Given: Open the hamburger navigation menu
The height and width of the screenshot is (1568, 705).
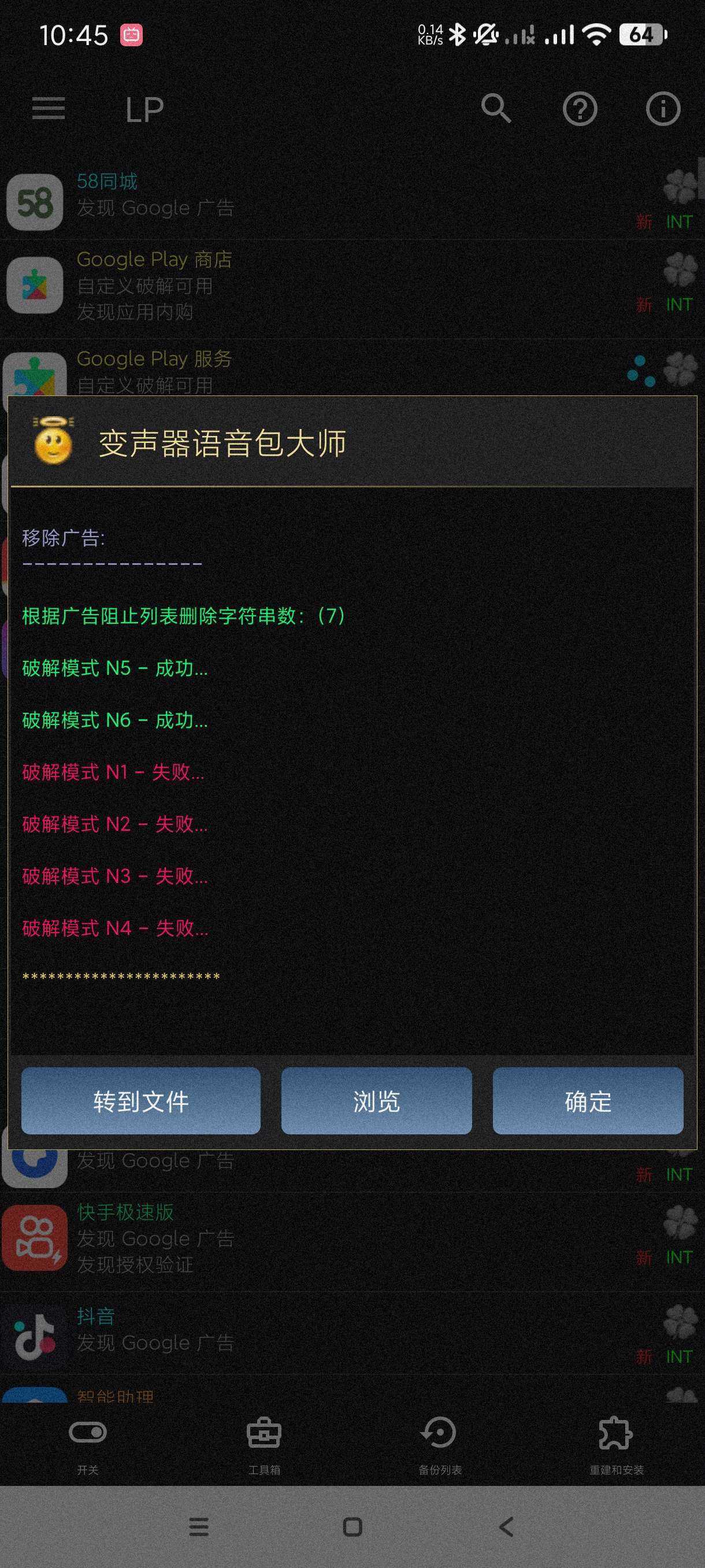Looking at the screenshot, I should (49, 110).
